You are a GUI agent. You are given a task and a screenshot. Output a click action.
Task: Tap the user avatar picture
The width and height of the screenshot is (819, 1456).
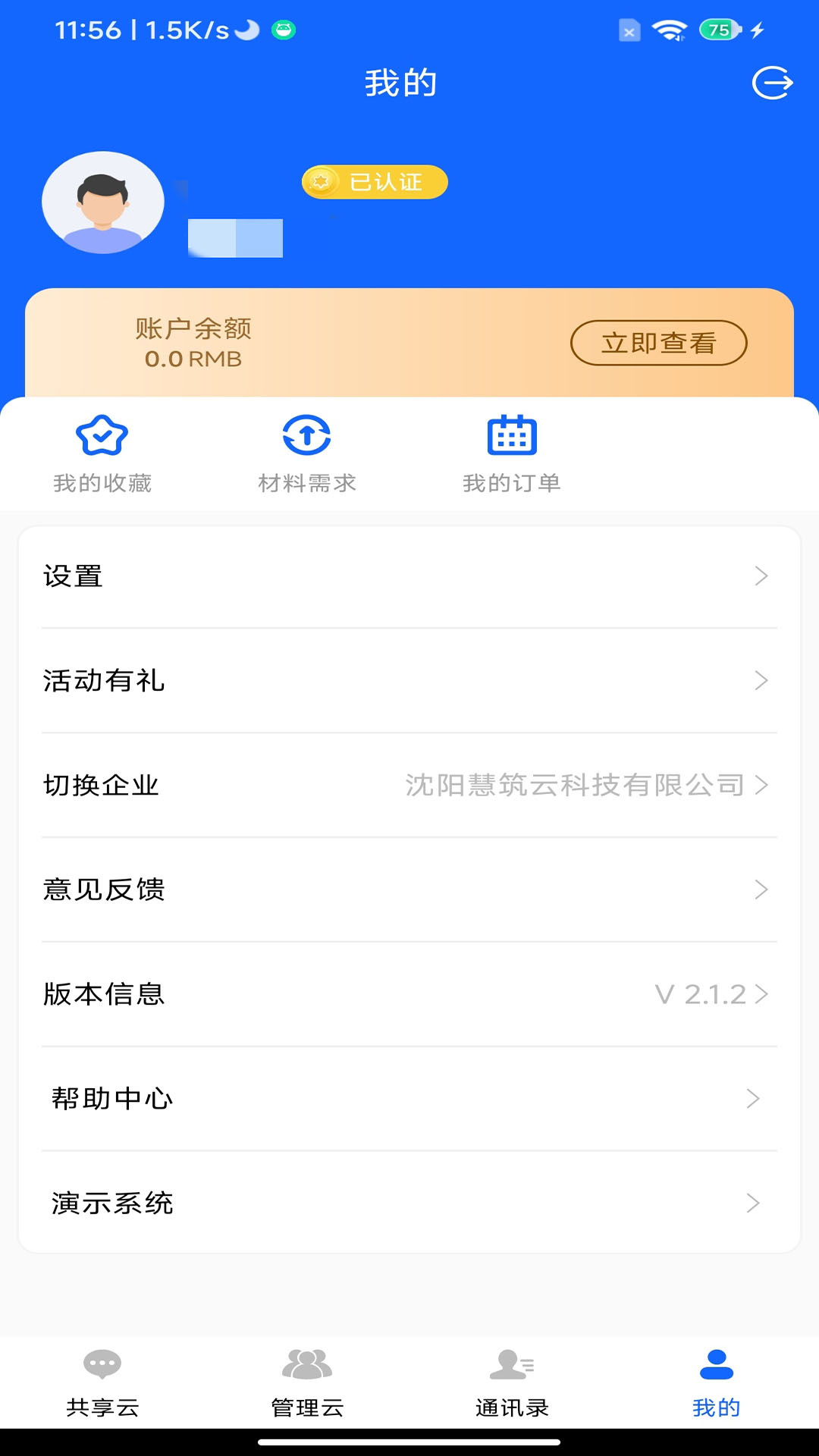103,202
